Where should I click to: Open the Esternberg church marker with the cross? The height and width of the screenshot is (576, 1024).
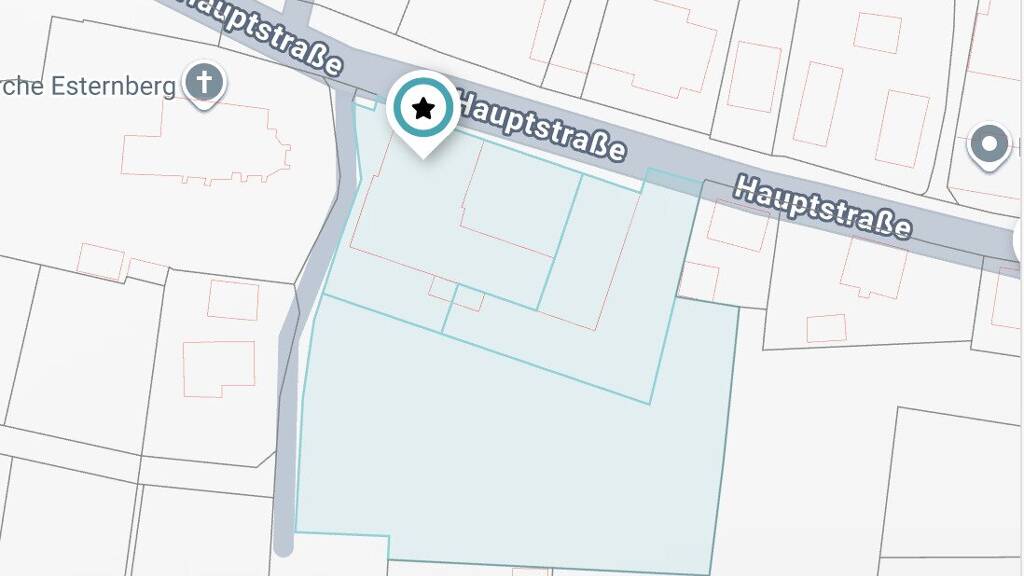(204, 84)
